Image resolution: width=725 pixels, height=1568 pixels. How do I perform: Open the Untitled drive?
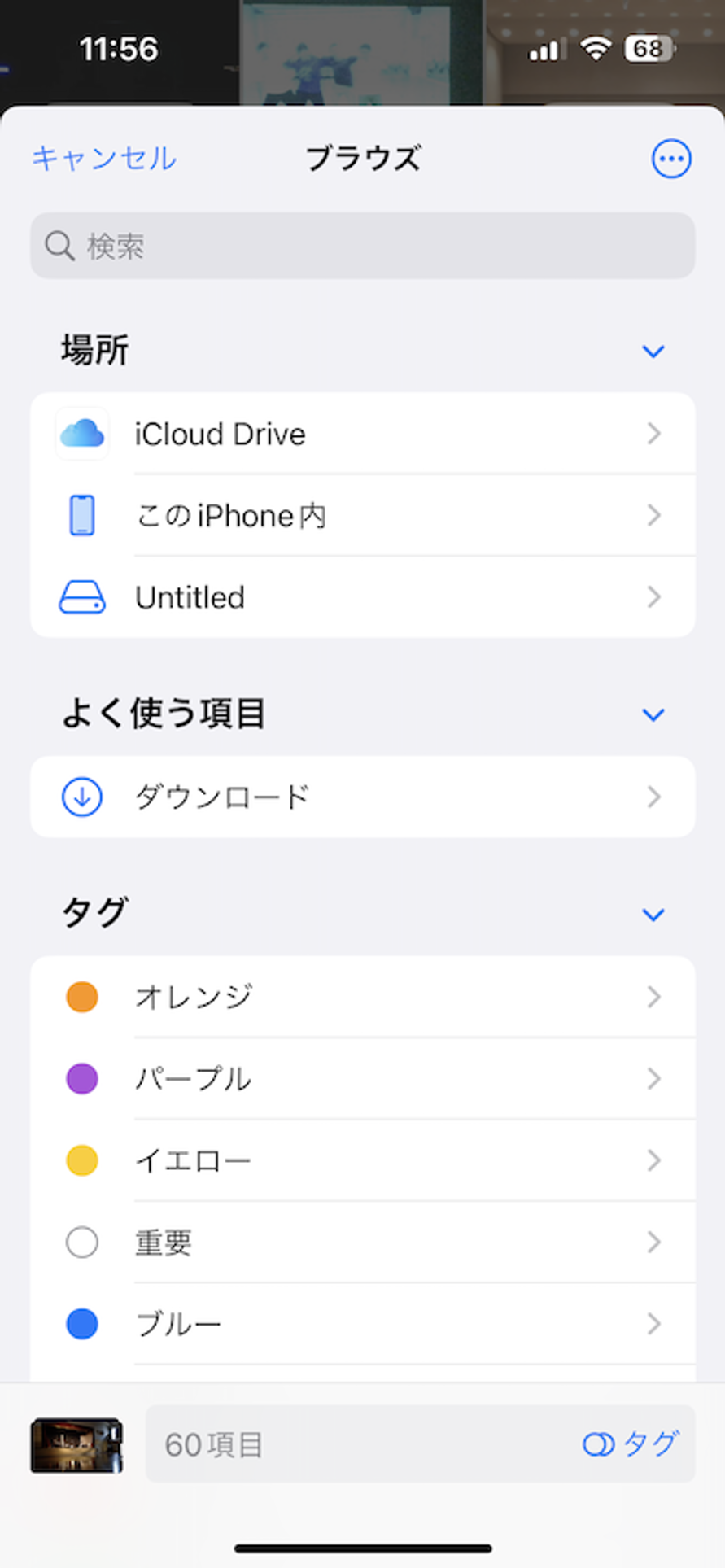click(363, 597)
